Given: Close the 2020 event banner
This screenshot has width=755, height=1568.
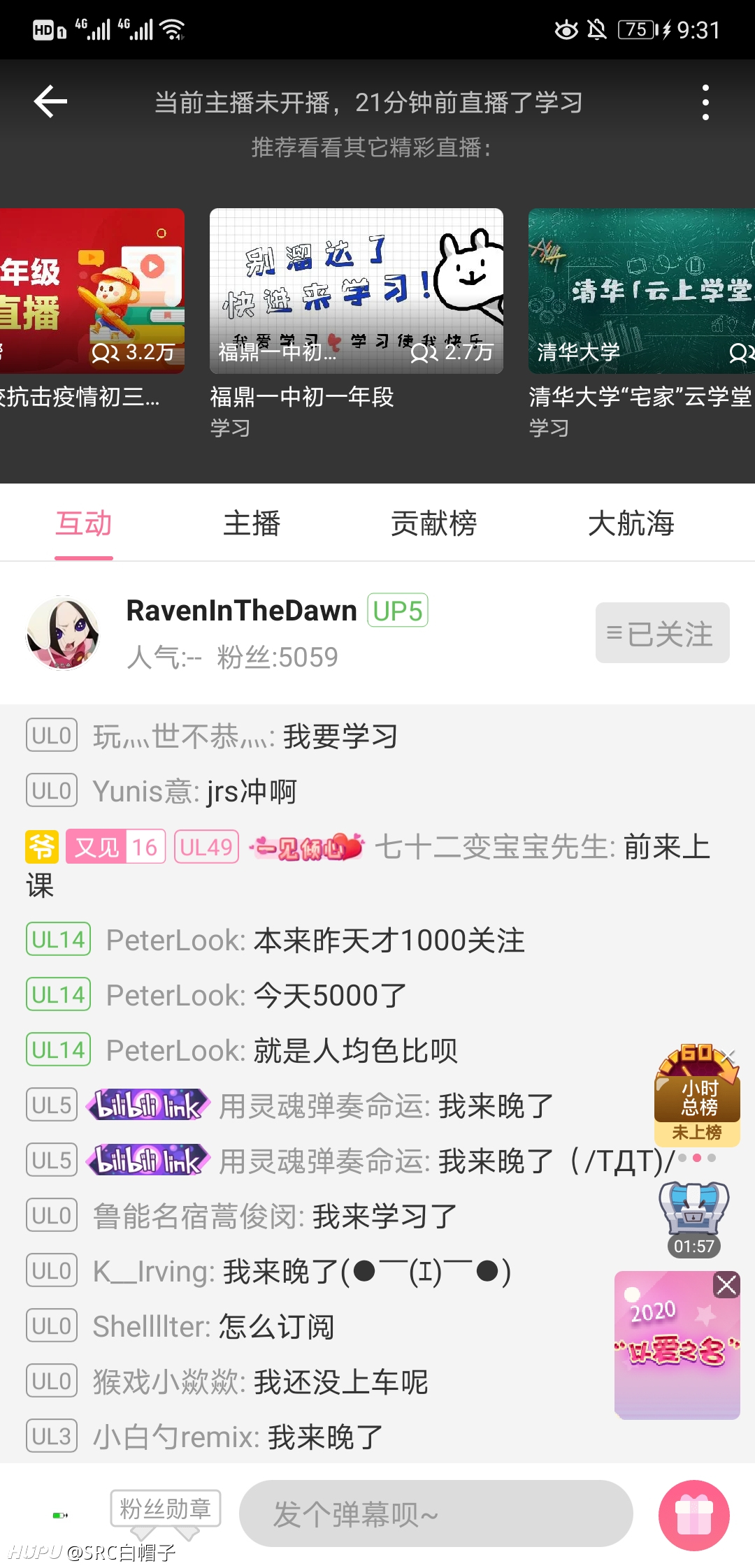Looking at the screenshot, I should pos(727,1284).
